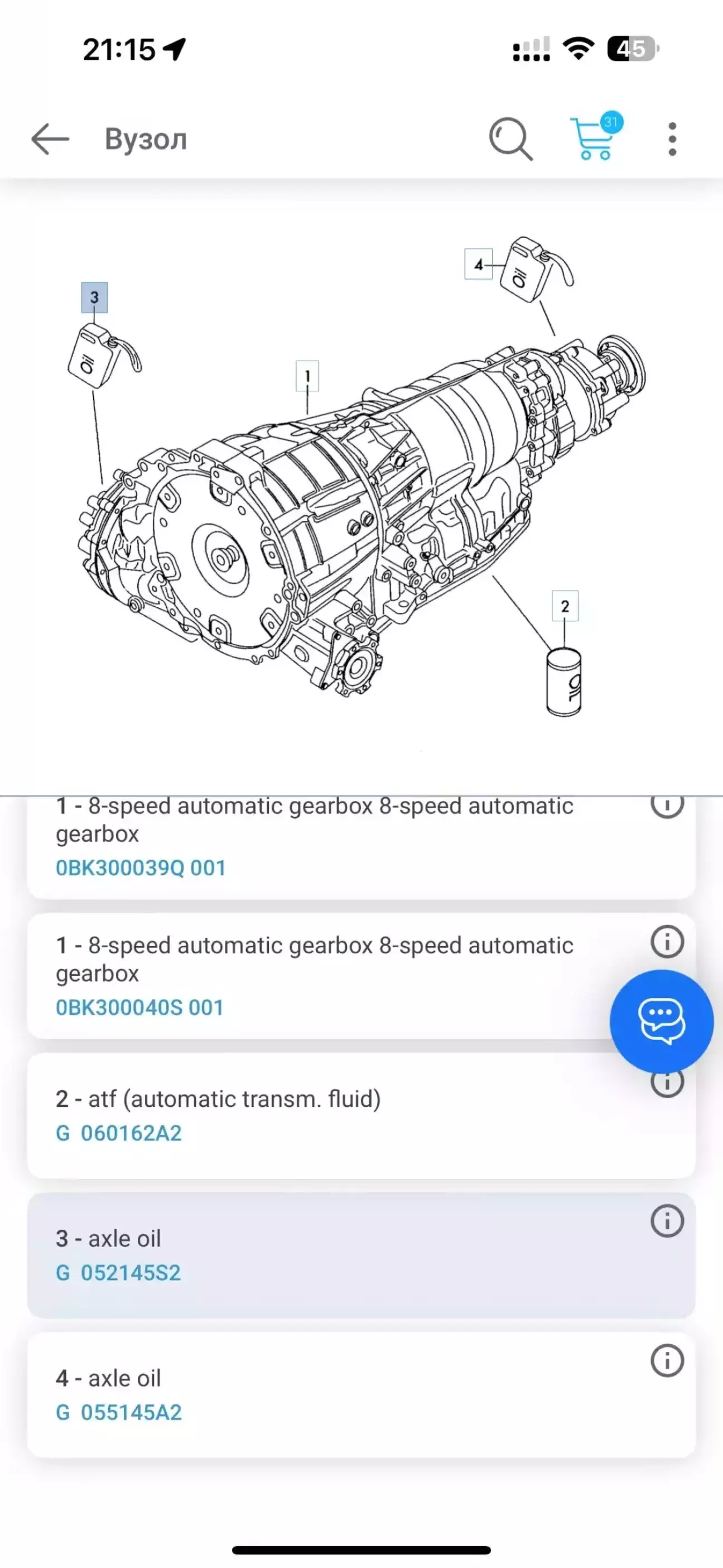Start a chat with support

coord(661,1022)
